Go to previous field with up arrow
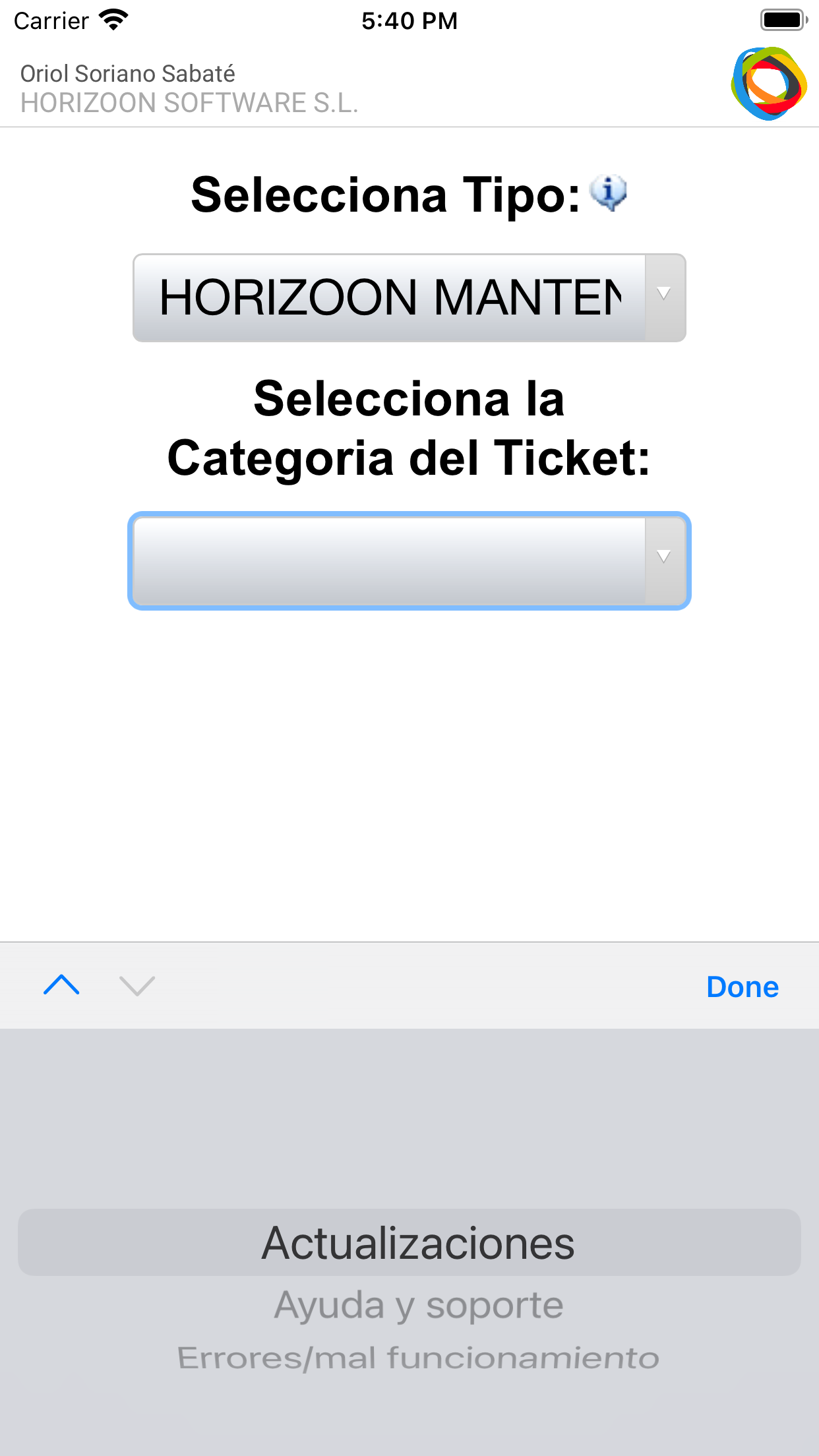Viewport: 819px width, 1456px height. (61, 985)
